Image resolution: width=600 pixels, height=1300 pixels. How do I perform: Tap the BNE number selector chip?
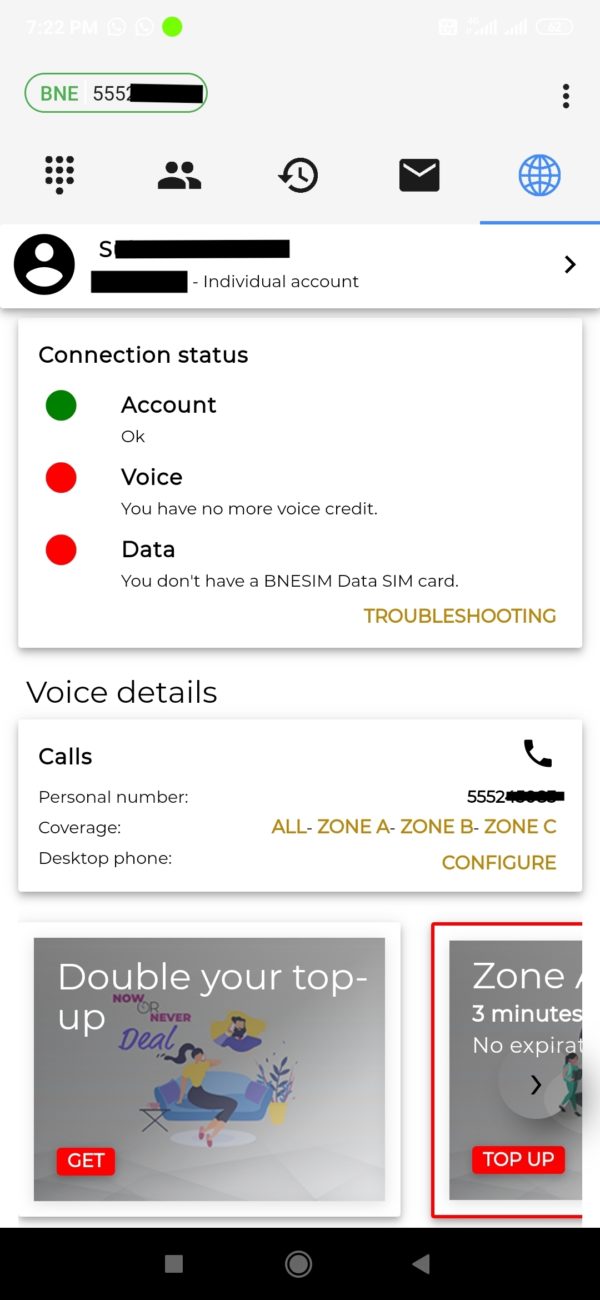click(x=116, y=94)
